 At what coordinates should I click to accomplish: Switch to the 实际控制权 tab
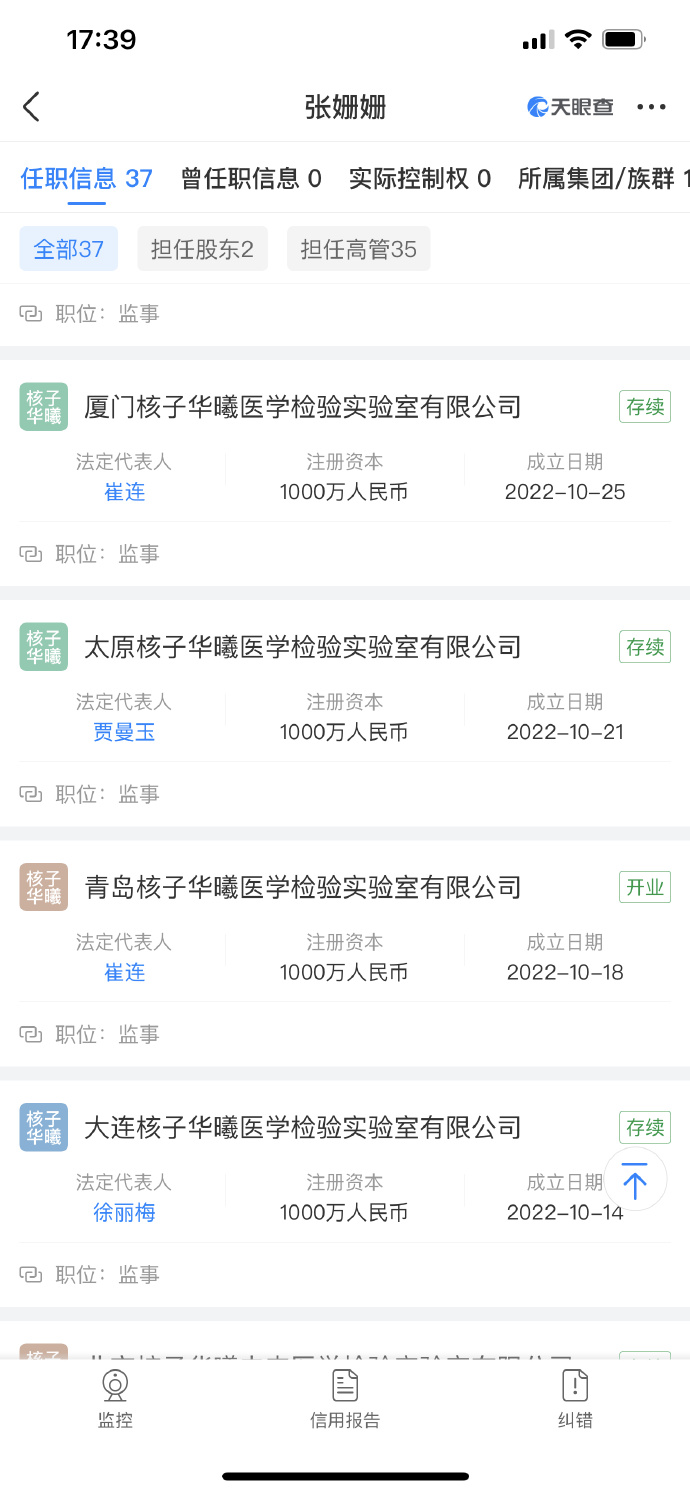420,179
